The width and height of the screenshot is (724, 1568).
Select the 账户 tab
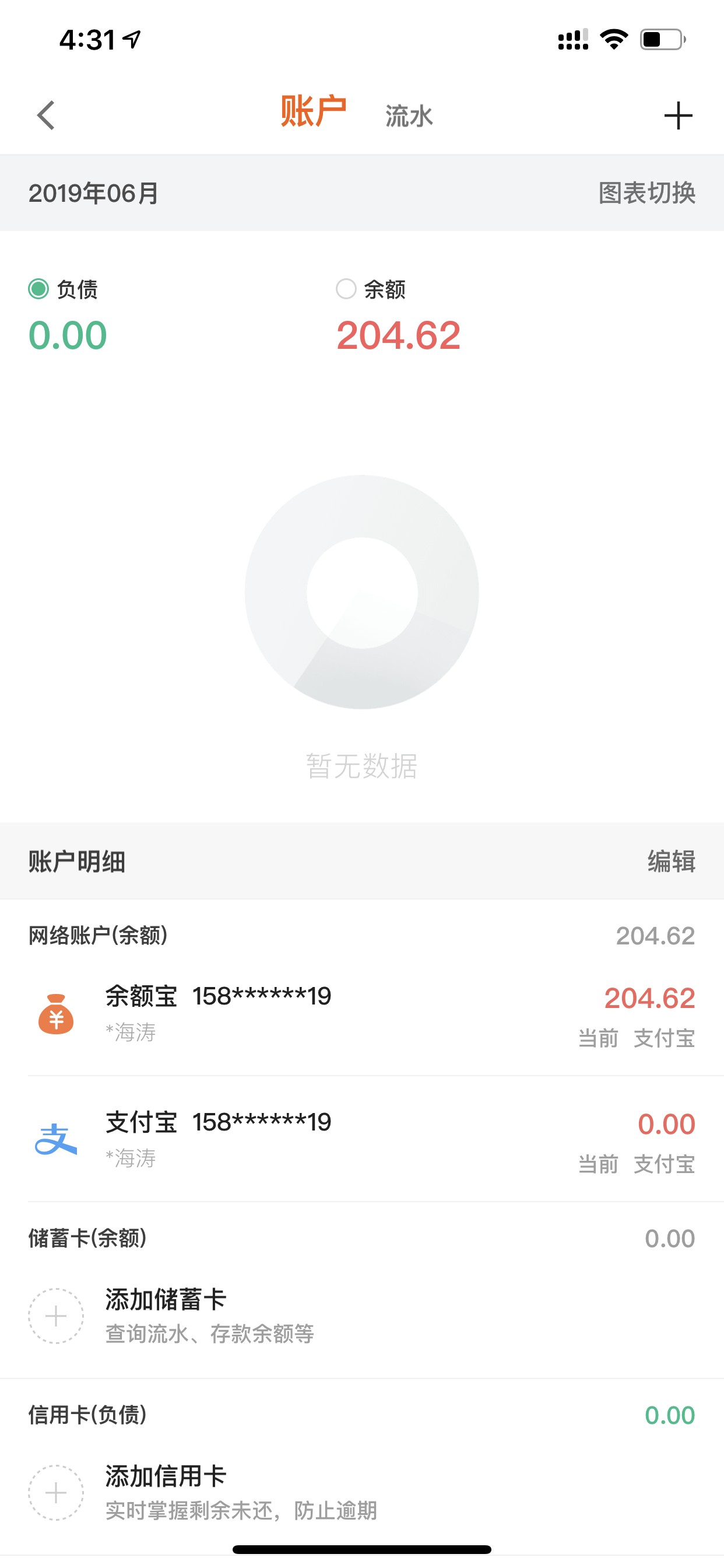coord(314,111)
